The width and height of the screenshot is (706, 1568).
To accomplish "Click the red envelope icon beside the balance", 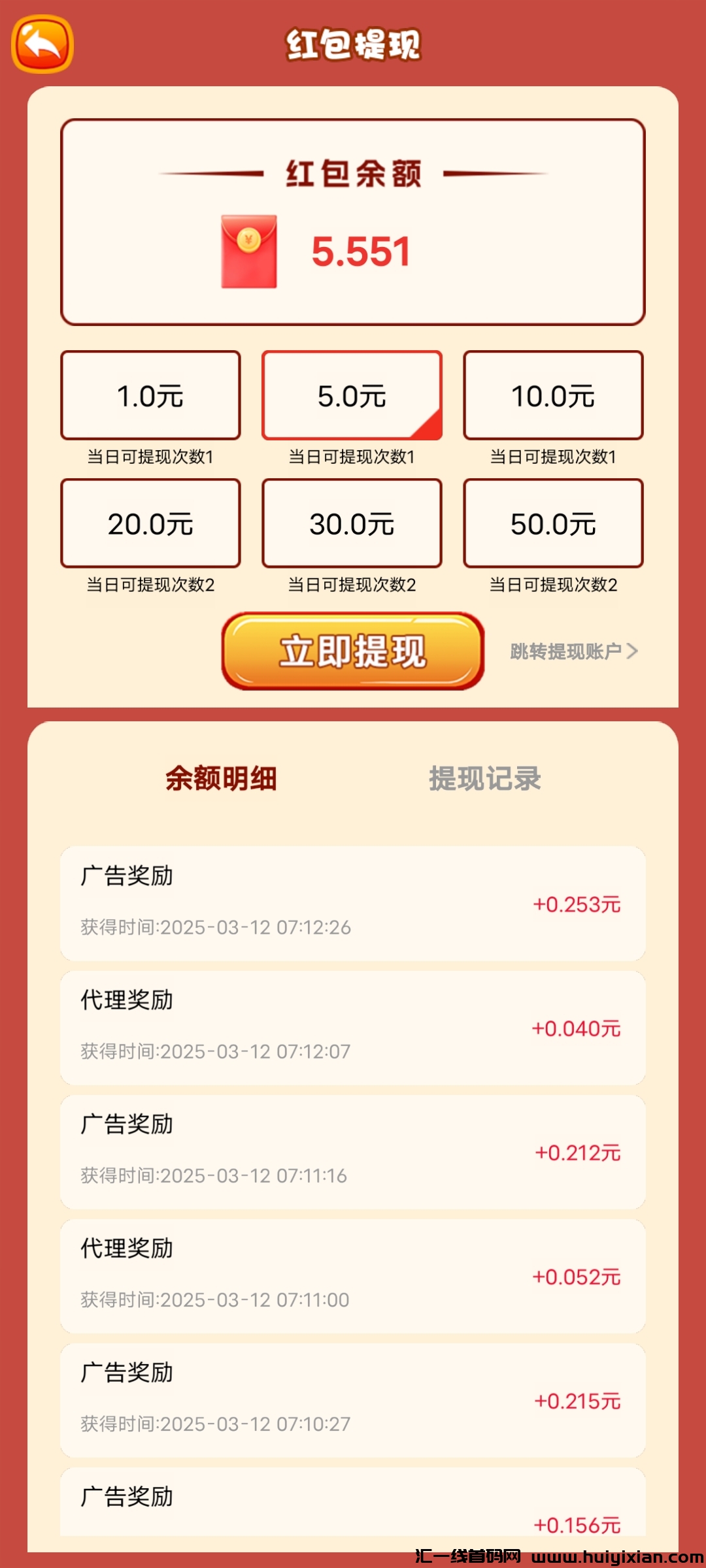I will [248, 252].
